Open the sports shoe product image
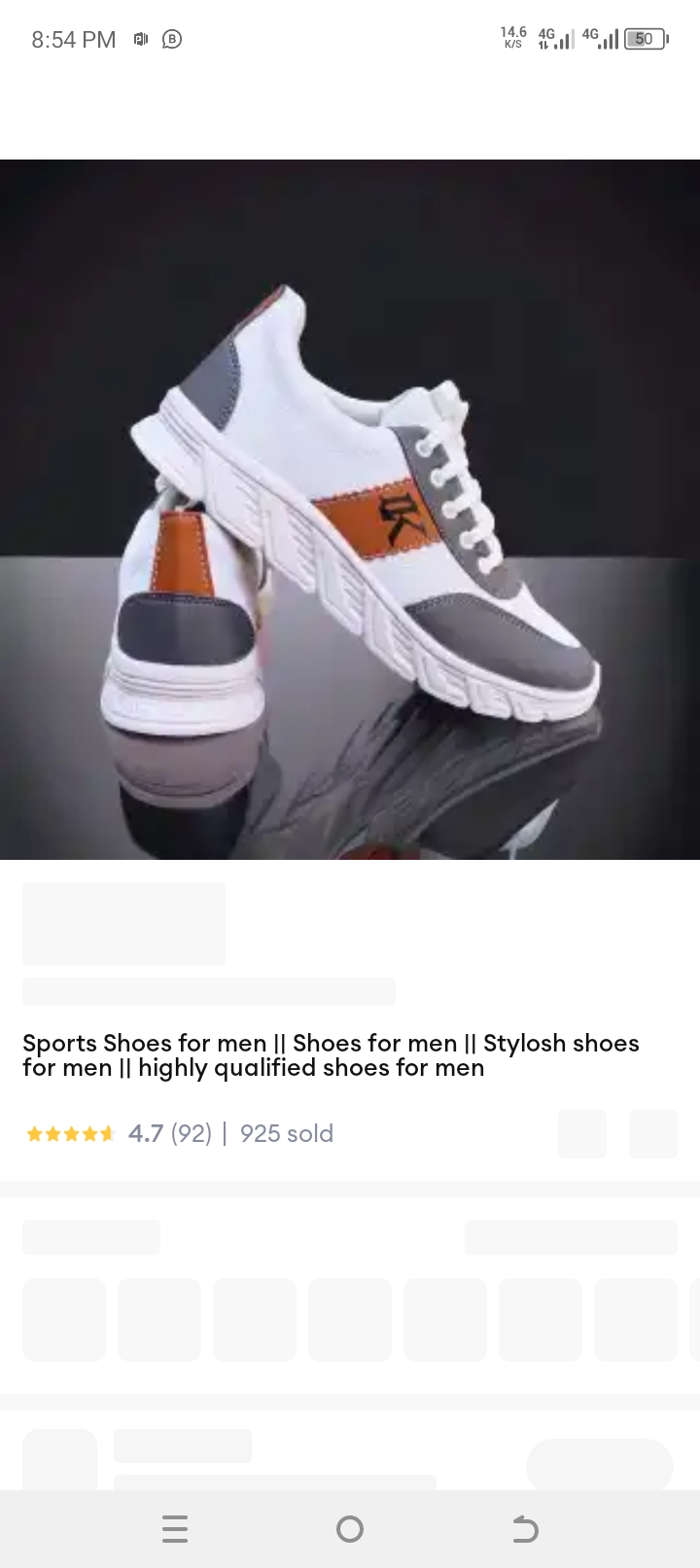Viewport: 700px width, 1568px height. pos(350,509)
